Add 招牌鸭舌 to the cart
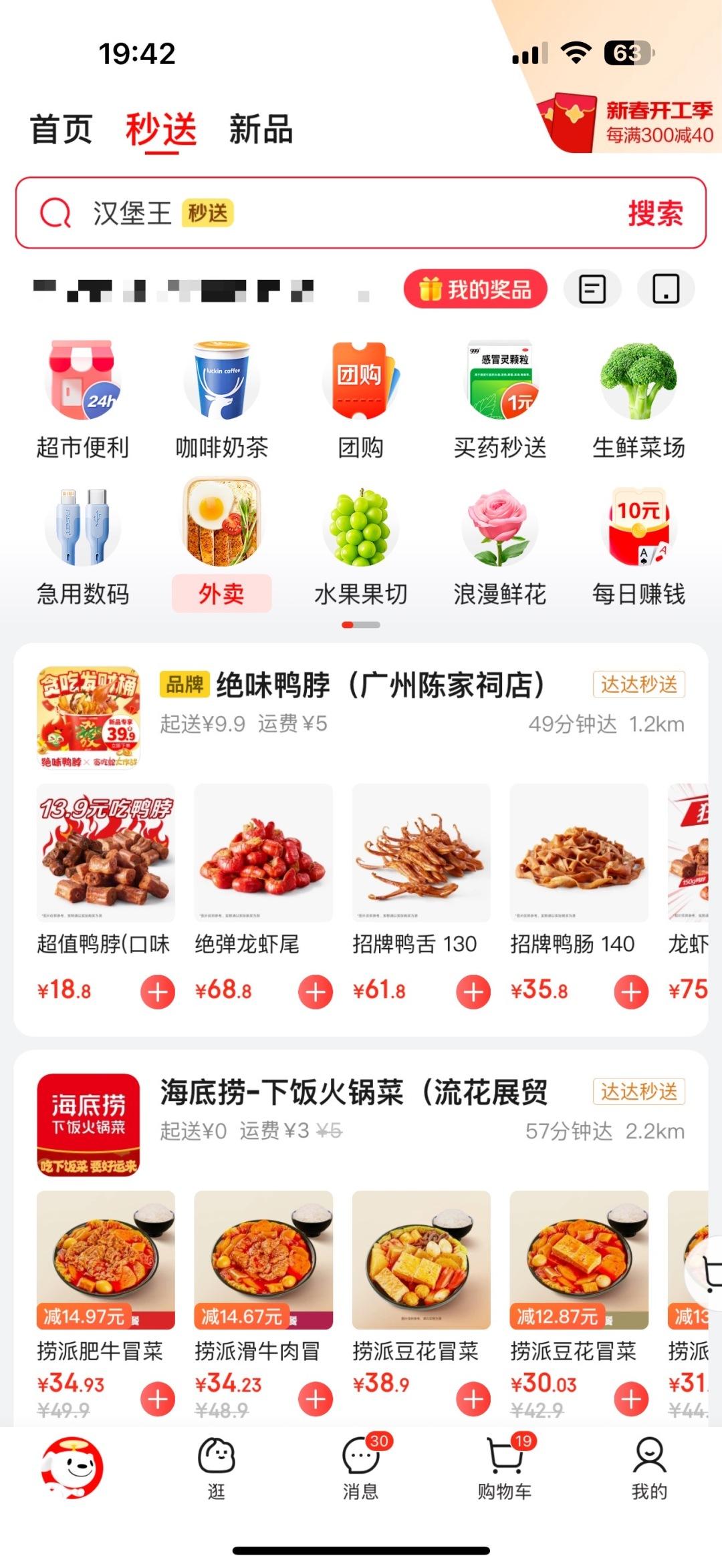This screenshot has width=722, height=1568. coord(473,991)
